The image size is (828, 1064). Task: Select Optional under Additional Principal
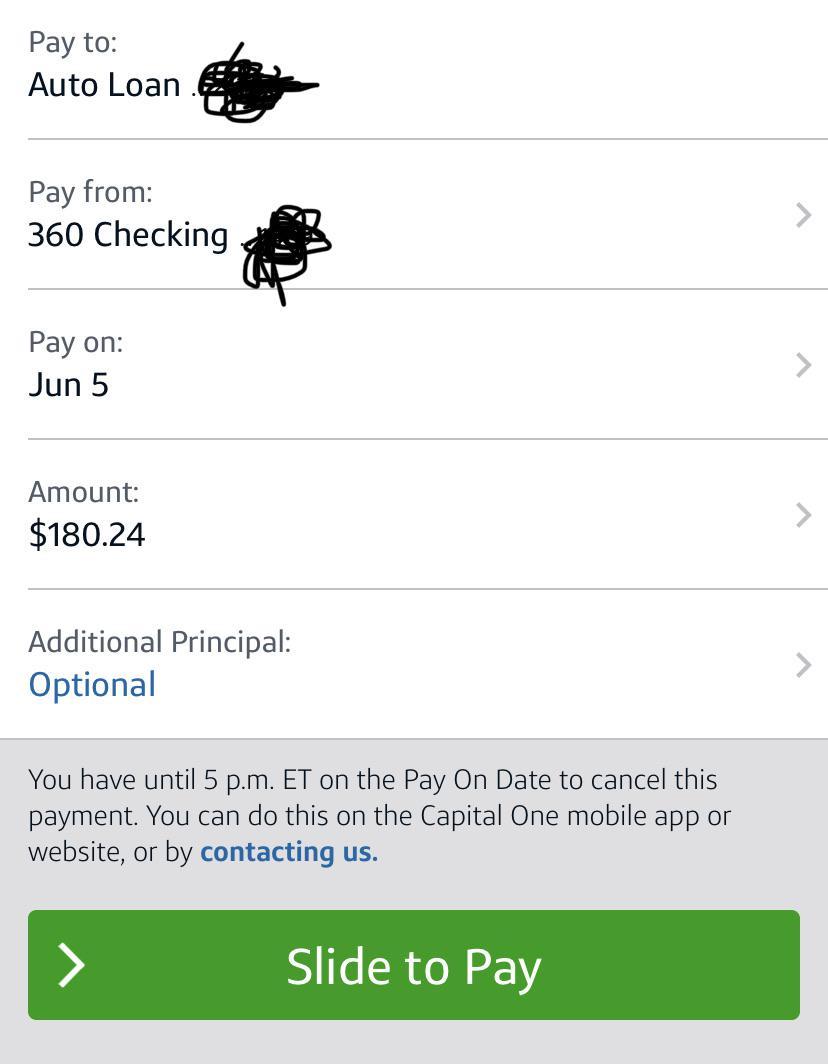click(92, 684)
